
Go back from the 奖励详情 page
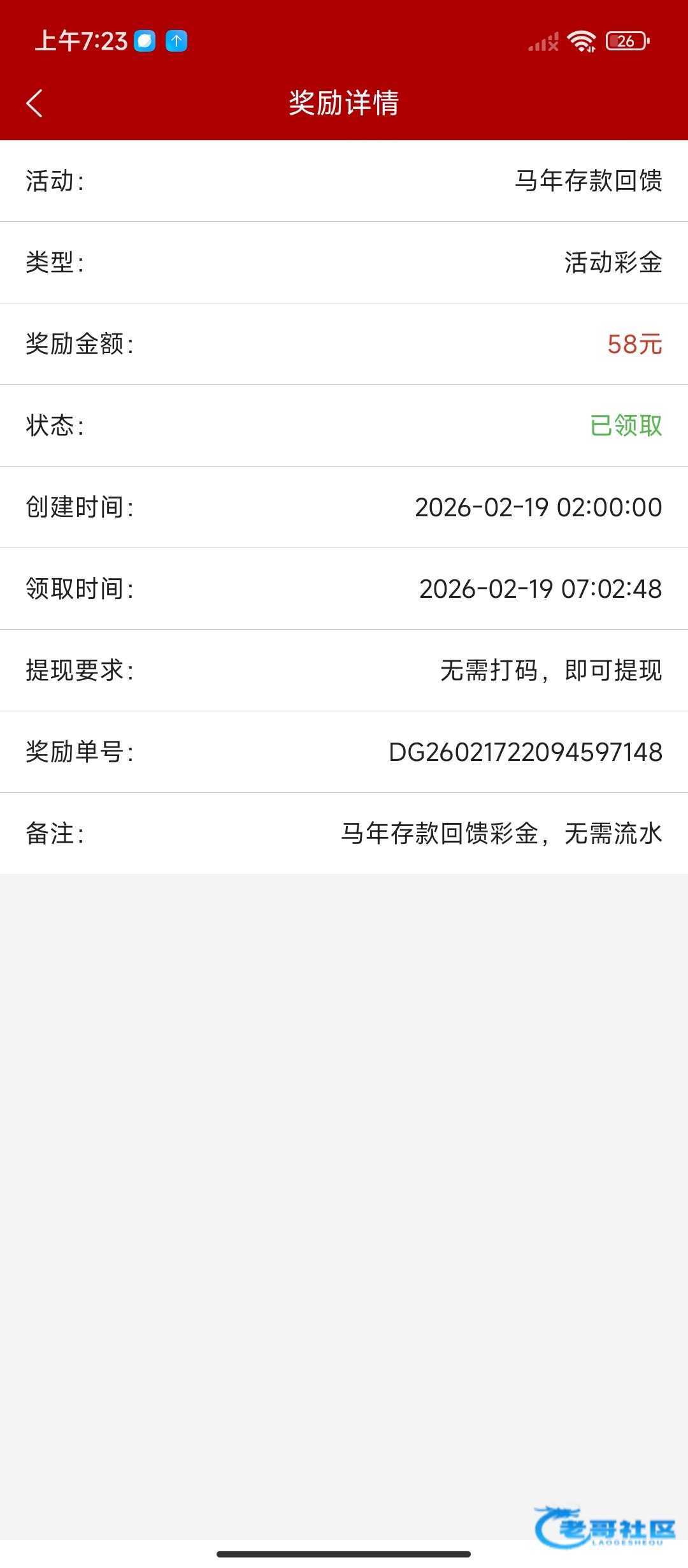(x=35, y=103)
